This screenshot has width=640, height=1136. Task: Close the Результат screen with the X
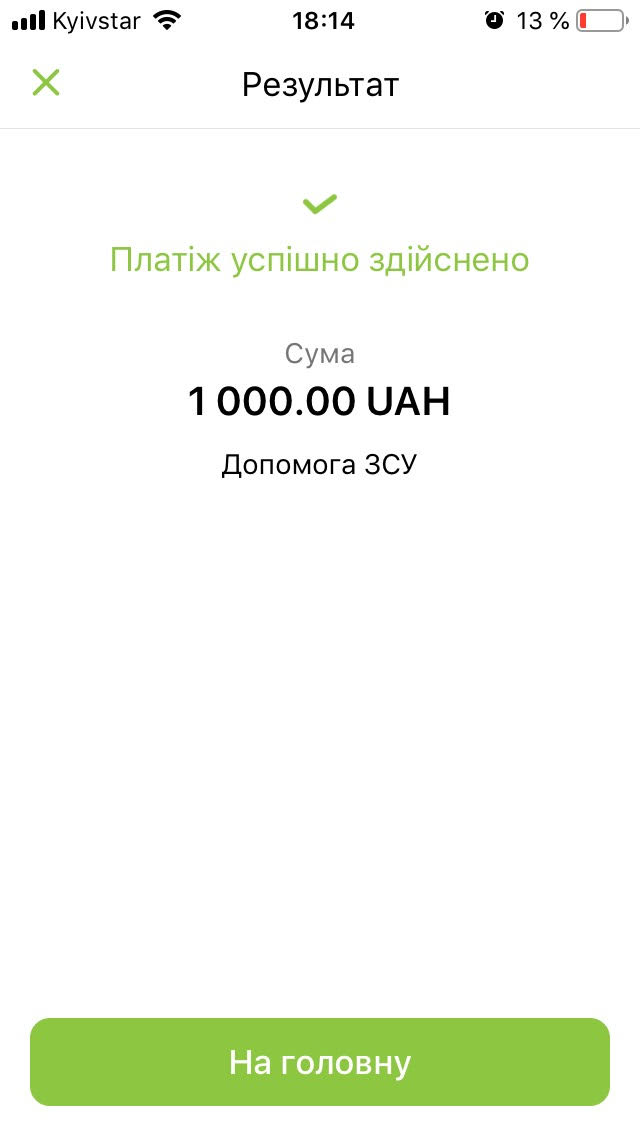click(46, 83)
